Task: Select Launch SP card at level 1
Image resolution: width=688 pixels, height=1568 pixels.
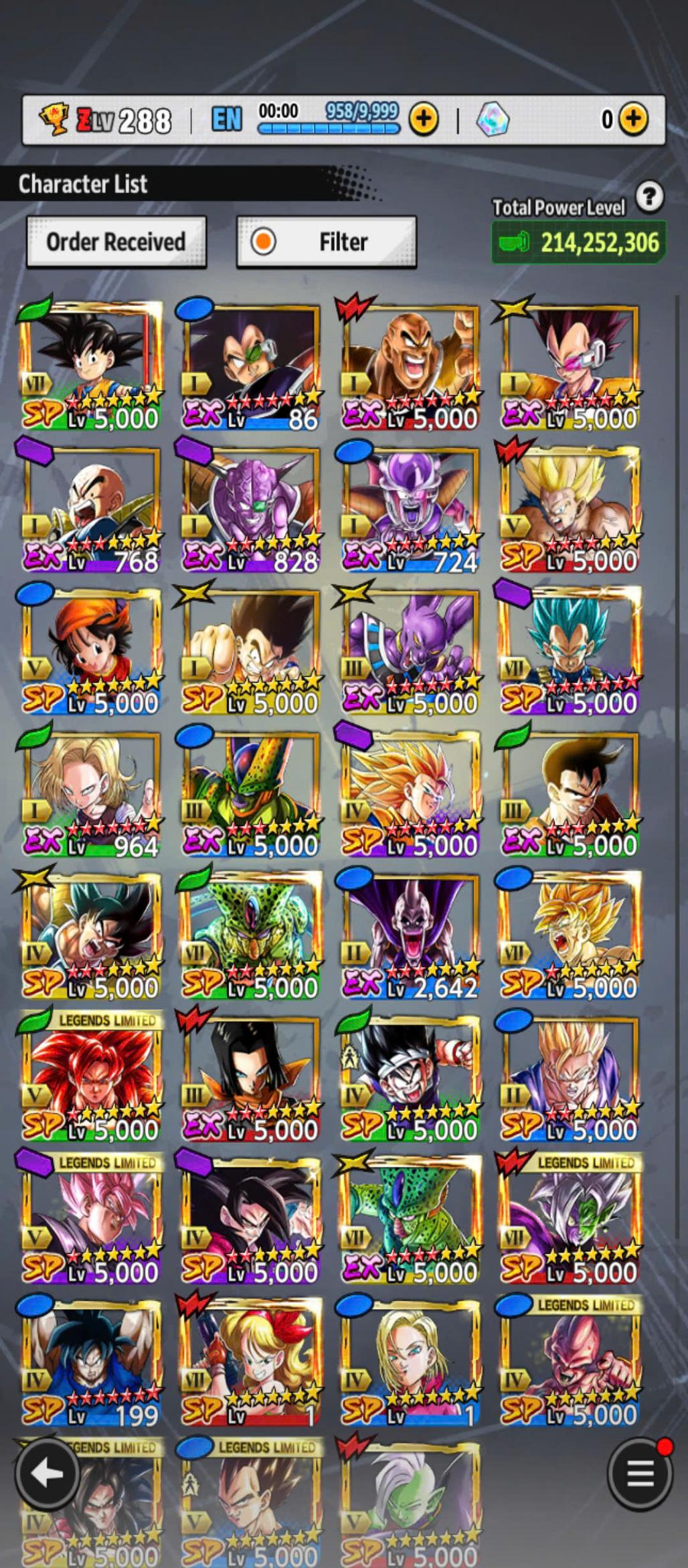Action: click(x=250, y=1362)
